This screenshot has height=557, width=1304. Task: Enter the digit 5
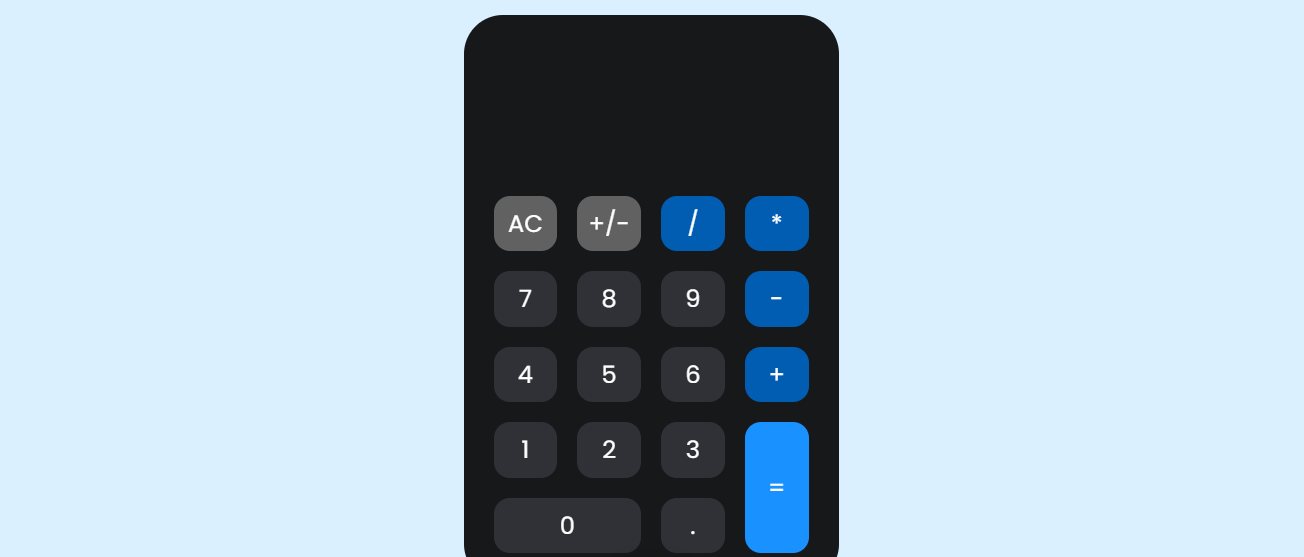click(609, 375)
